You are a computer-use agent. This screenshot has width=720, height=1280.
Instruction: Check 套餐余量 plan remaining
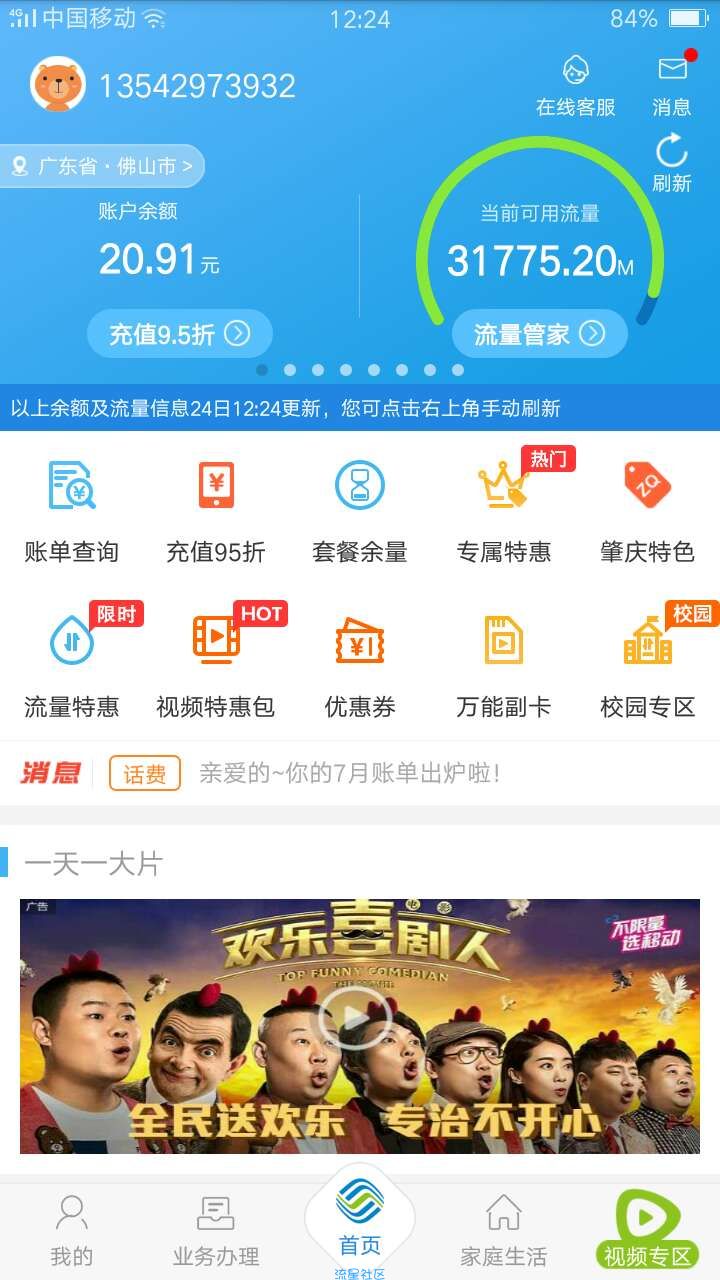click(x=360, y=510)
